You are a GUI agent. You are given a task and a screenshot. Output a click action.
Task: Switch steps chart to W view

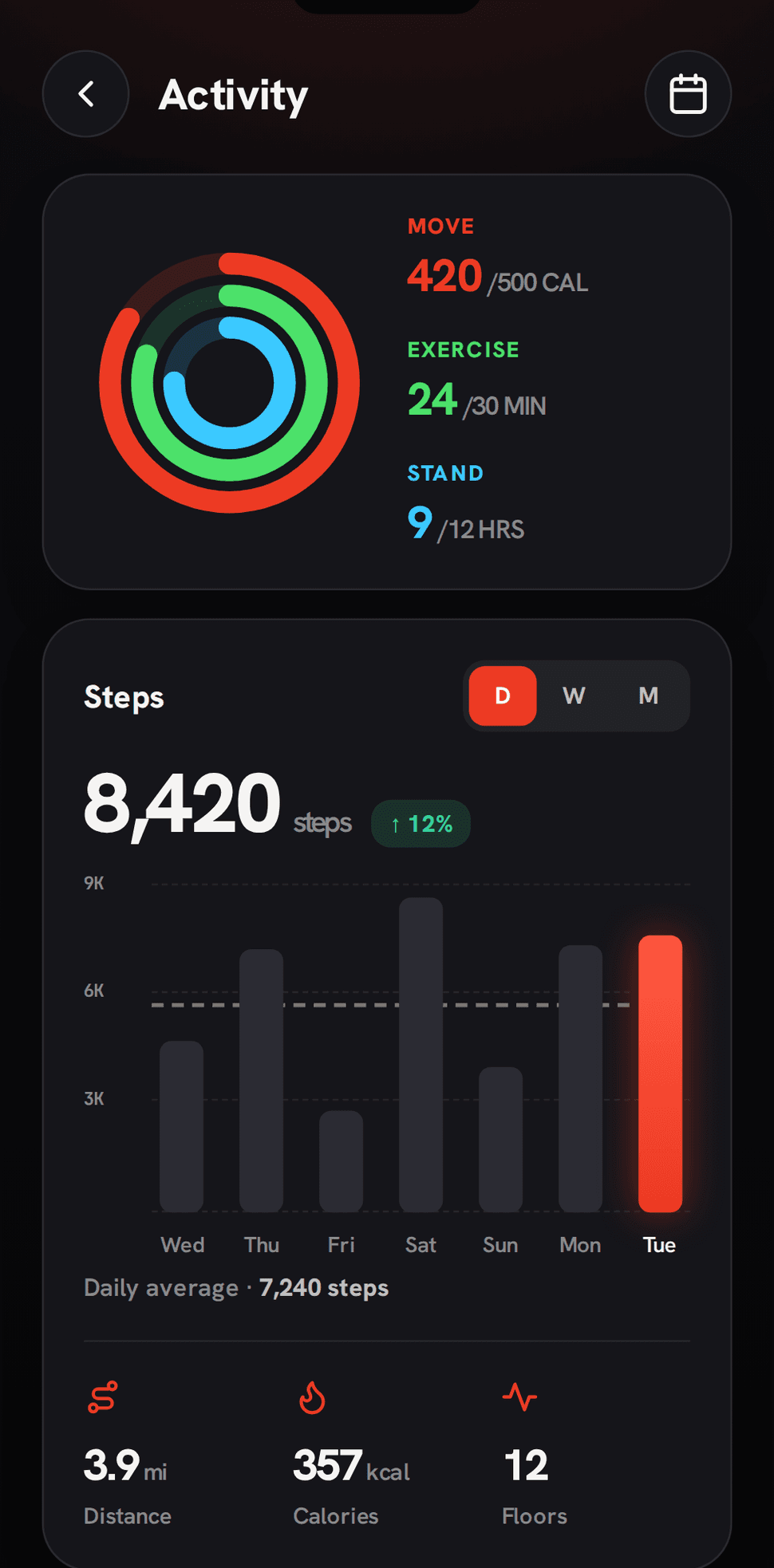tap(574, 695)
